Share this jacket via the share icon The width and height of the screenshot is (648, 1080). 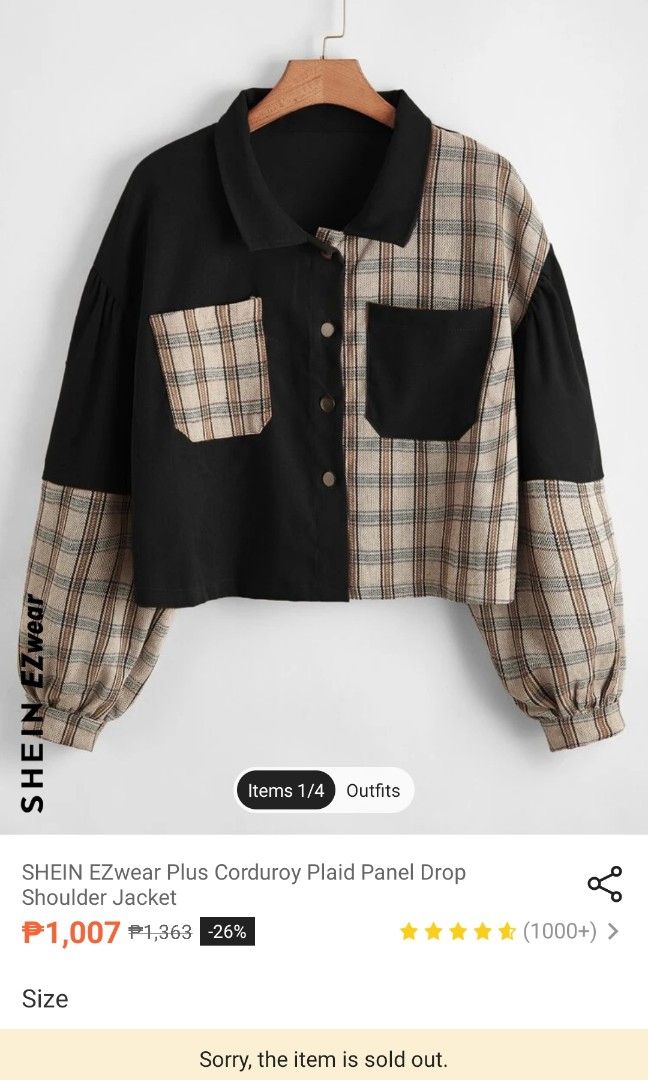pyautogui.click(x=605, y=884)
